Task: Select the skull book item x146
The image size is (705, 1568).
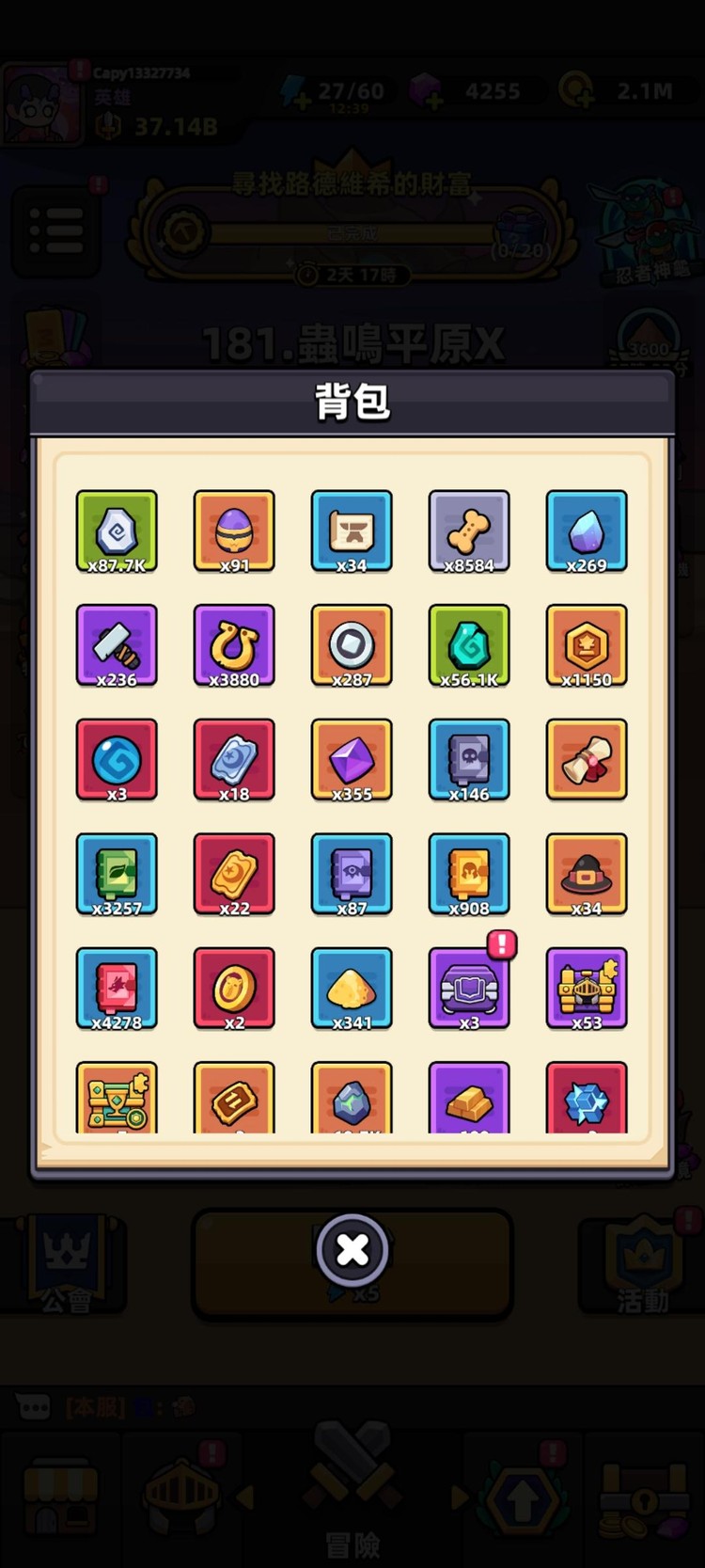Action: coord(469,760)
